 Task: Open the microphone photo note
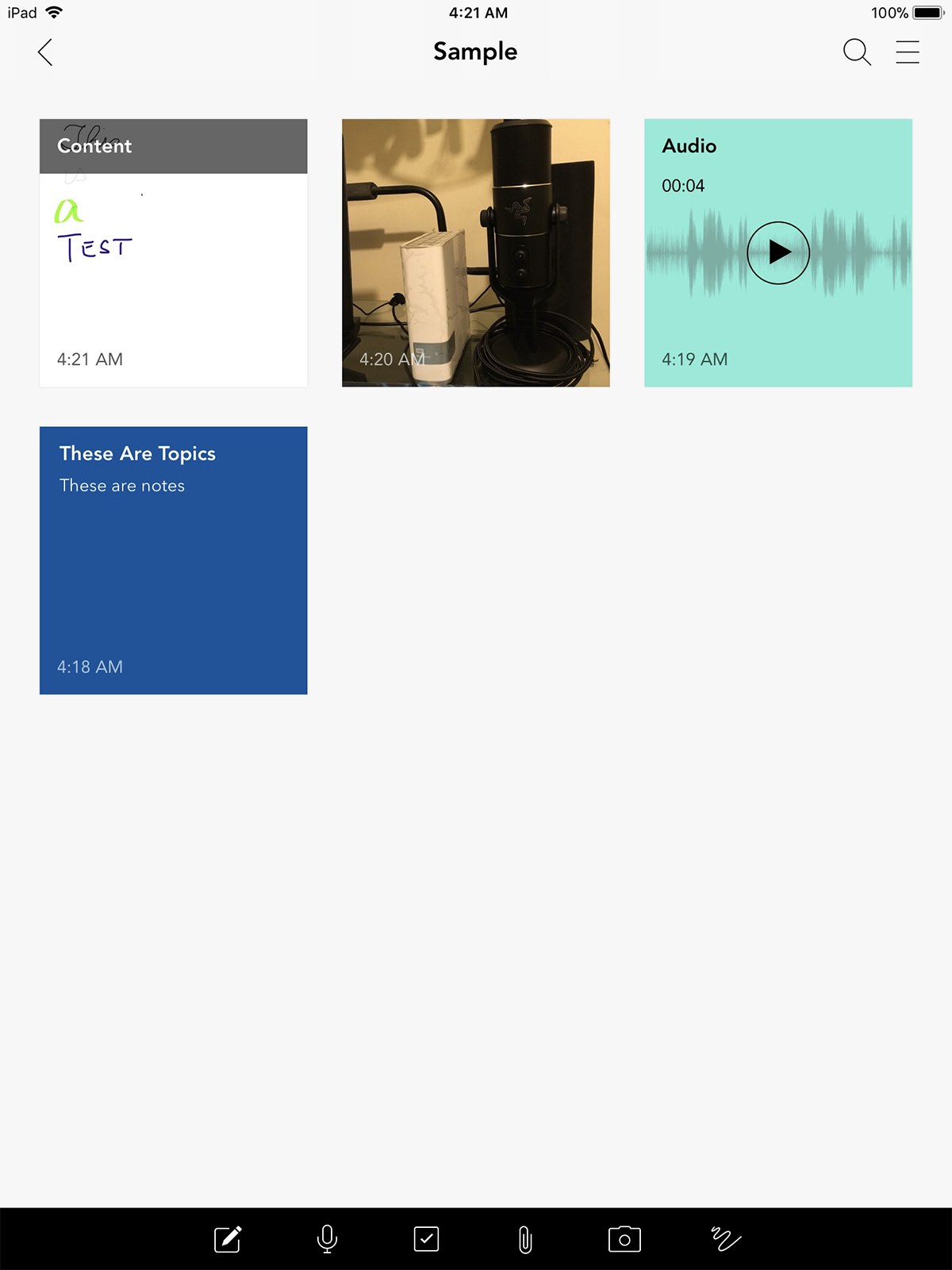(475, 252)
